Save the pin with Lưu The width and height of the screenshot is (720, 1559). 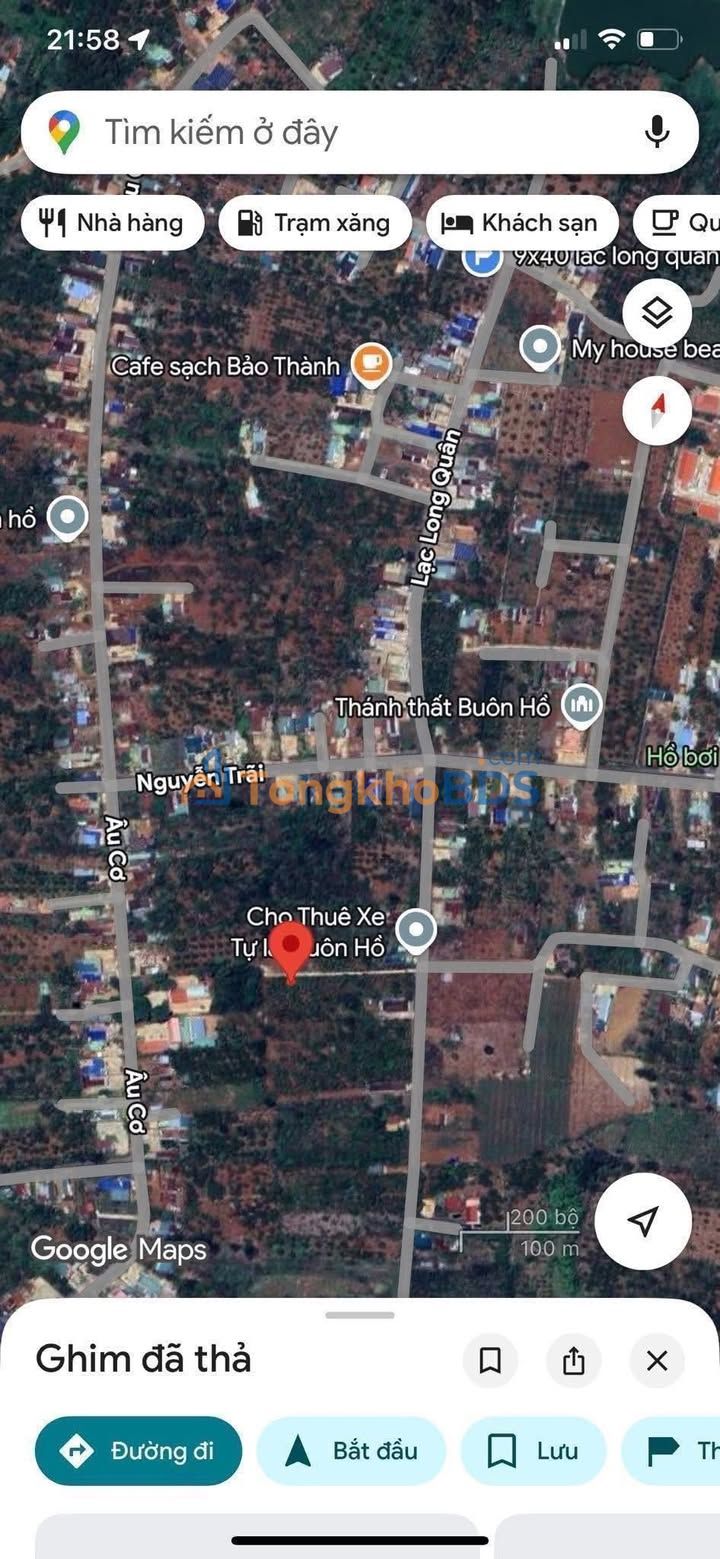[x=533, y=1451]
